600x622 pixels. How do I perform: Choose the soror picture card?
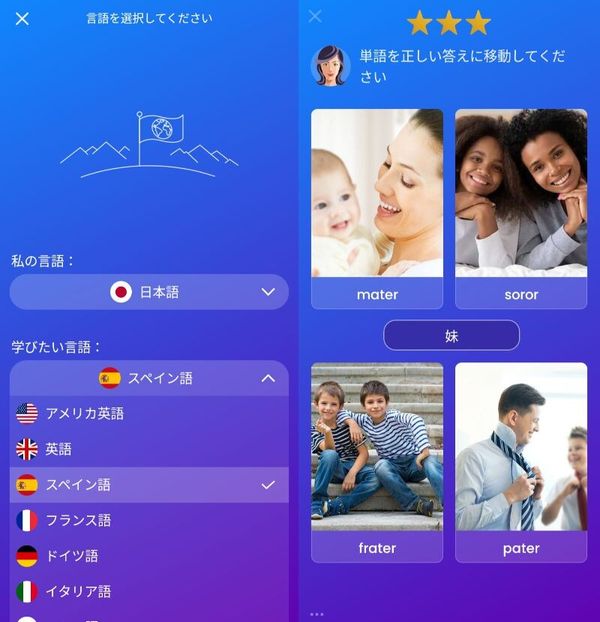(x=521, y=209)
